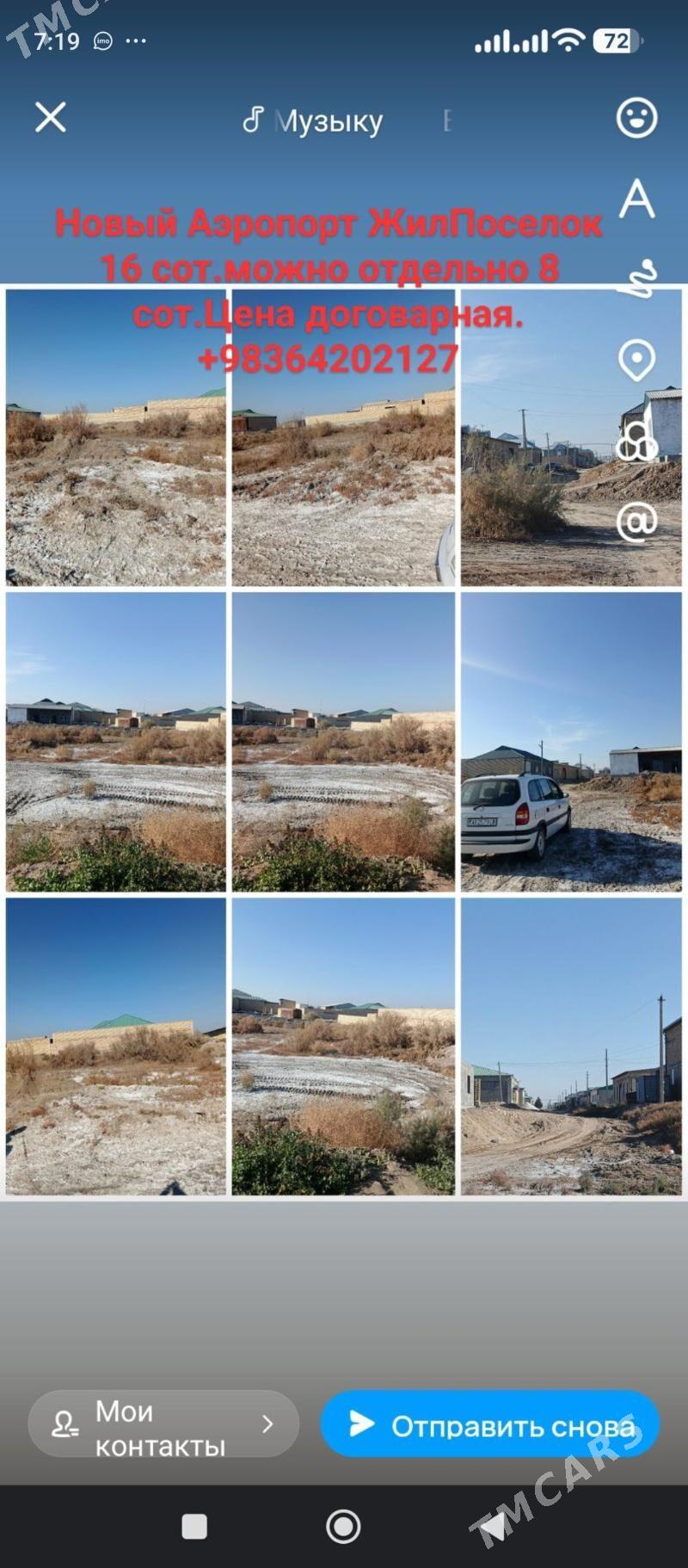Image resolution: width=688 pixels, height=1568 pixels.
Task: Mention someone with the @ icon
Action: click(x=637, y=521)
